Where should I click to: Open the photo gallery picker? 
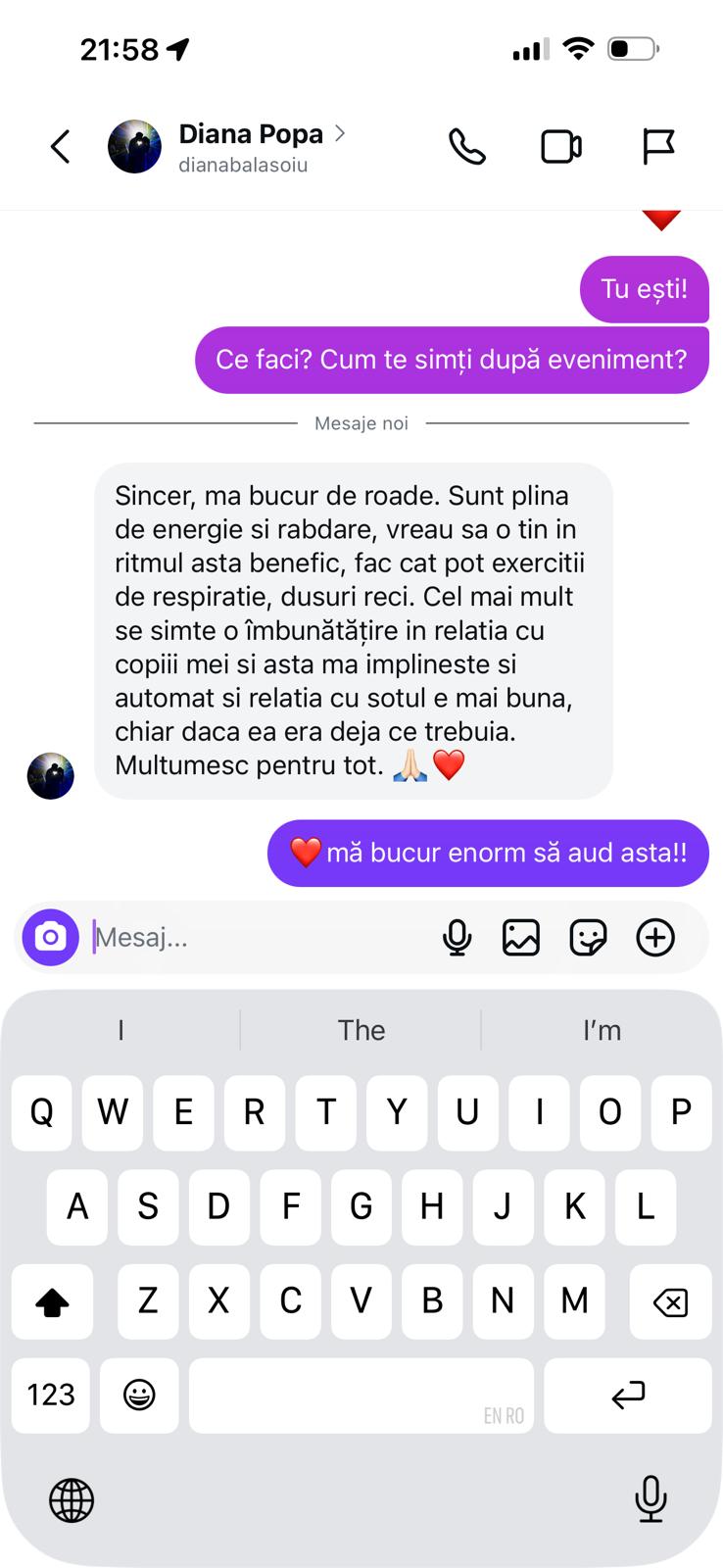(521, 938)
